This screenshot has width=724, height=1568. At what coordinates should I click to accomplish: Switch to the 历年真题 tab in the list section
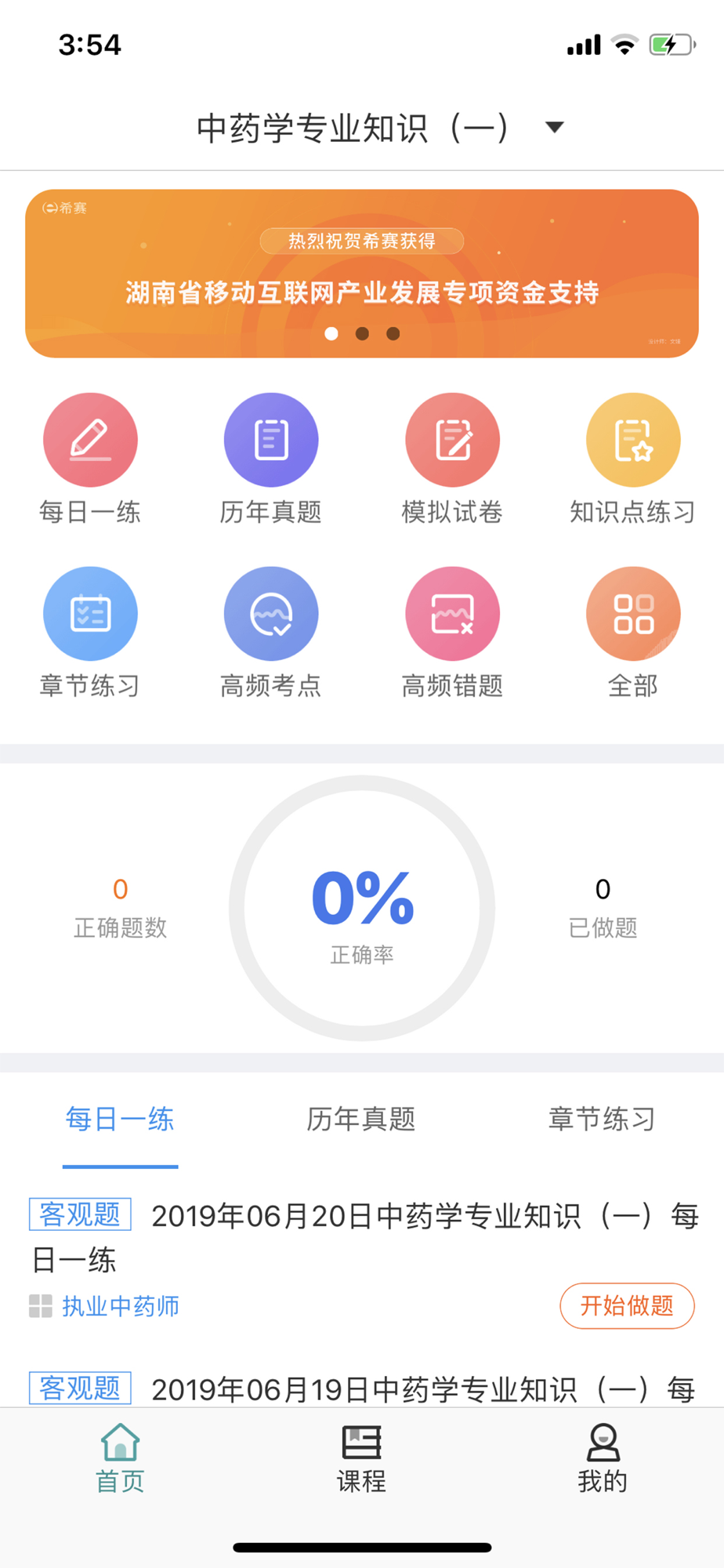[x=361, y=1119]
